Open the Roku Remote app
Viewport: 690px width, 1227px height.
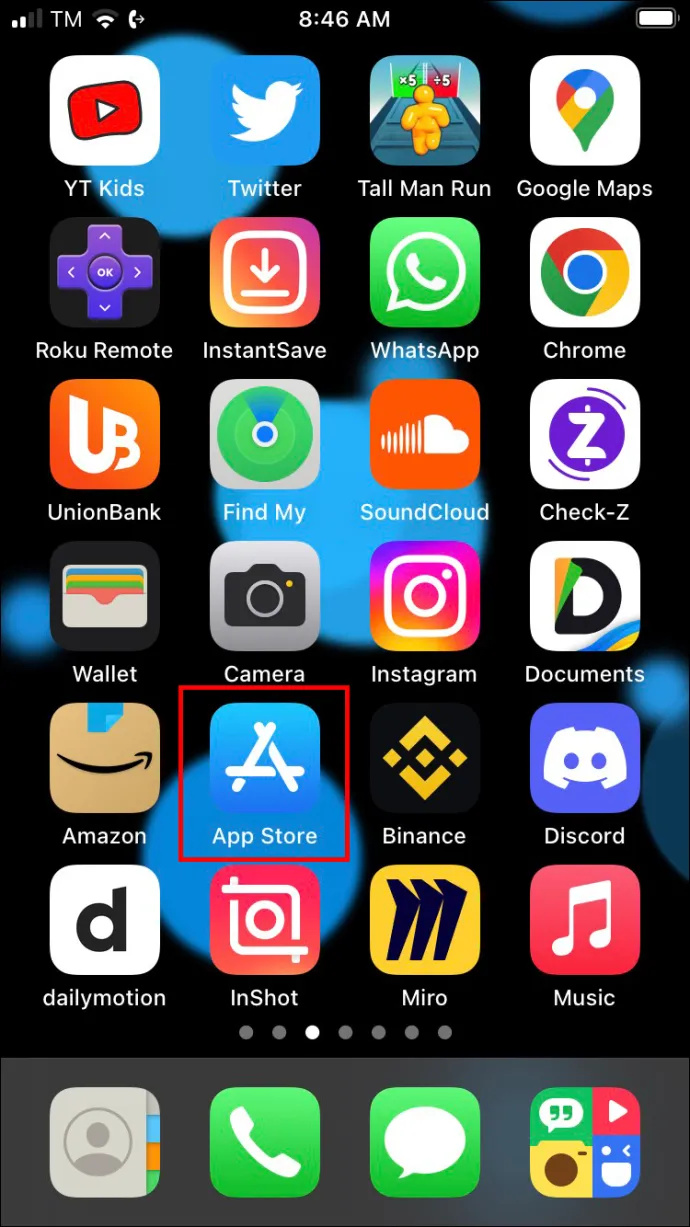coord(105,272)
